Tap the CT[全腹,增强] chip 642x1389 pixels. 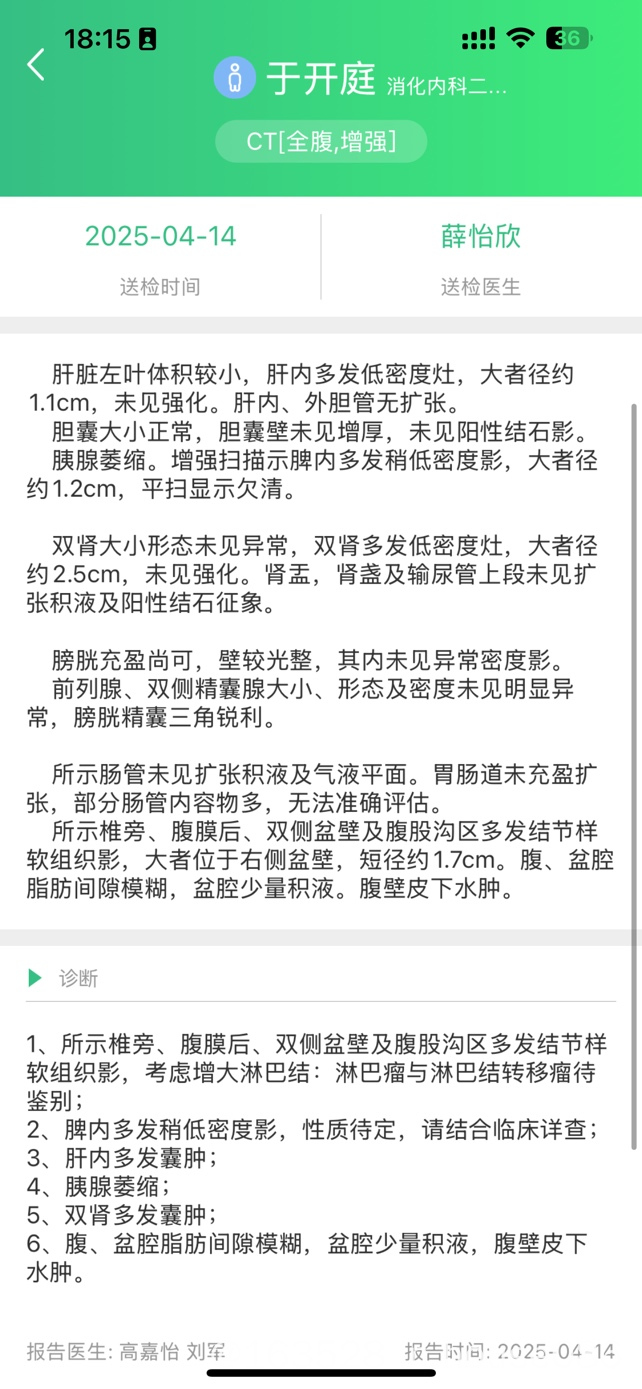coord(321,142)
